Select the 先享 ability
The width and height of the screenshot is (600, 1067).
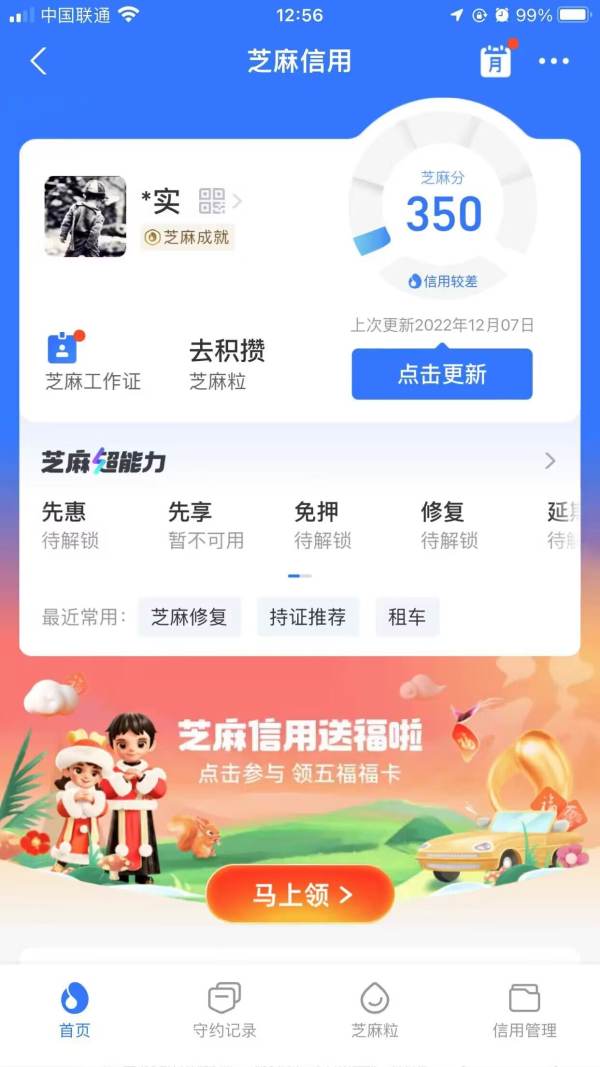[205, 525]
